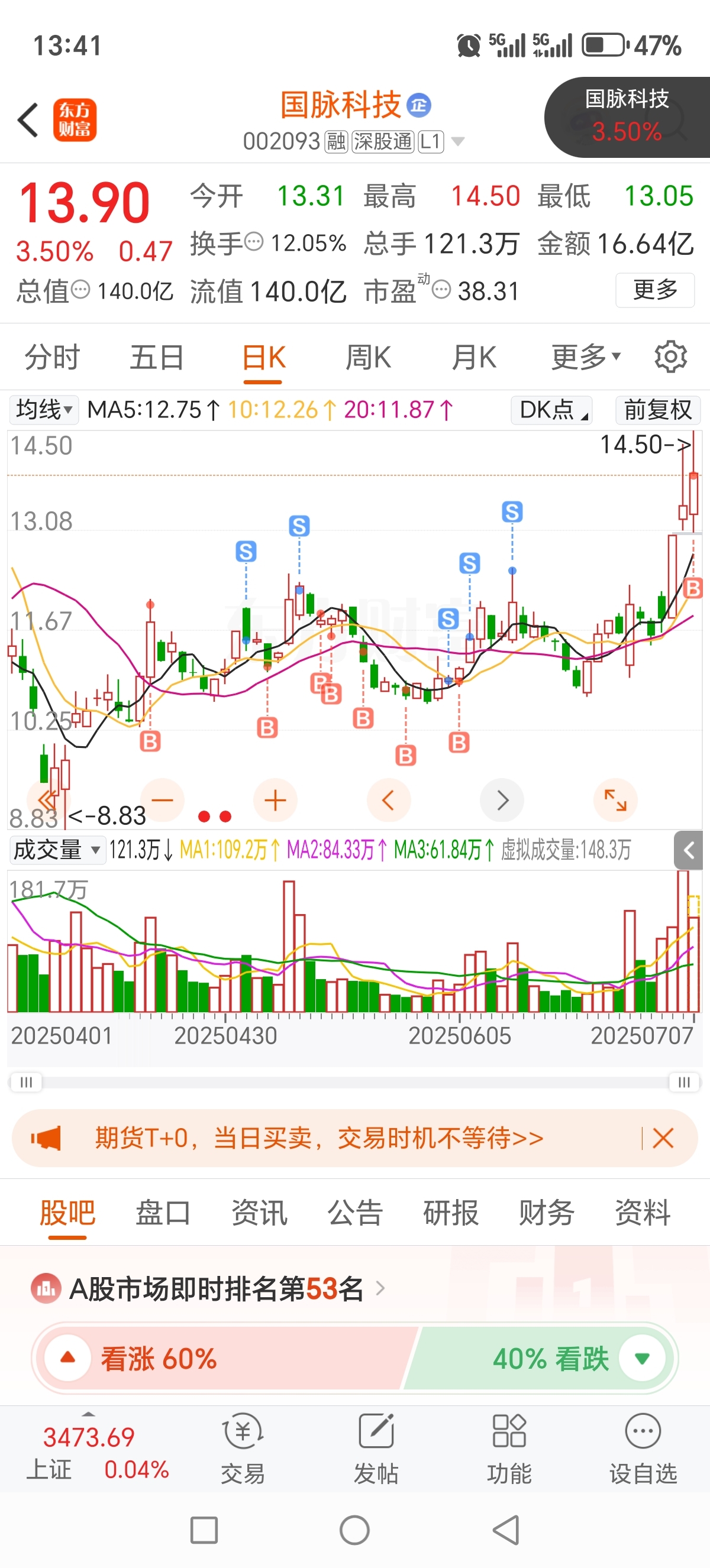Open the DK点 option
This screenshot has width=710, height=1568.
[x=552, y=410]
